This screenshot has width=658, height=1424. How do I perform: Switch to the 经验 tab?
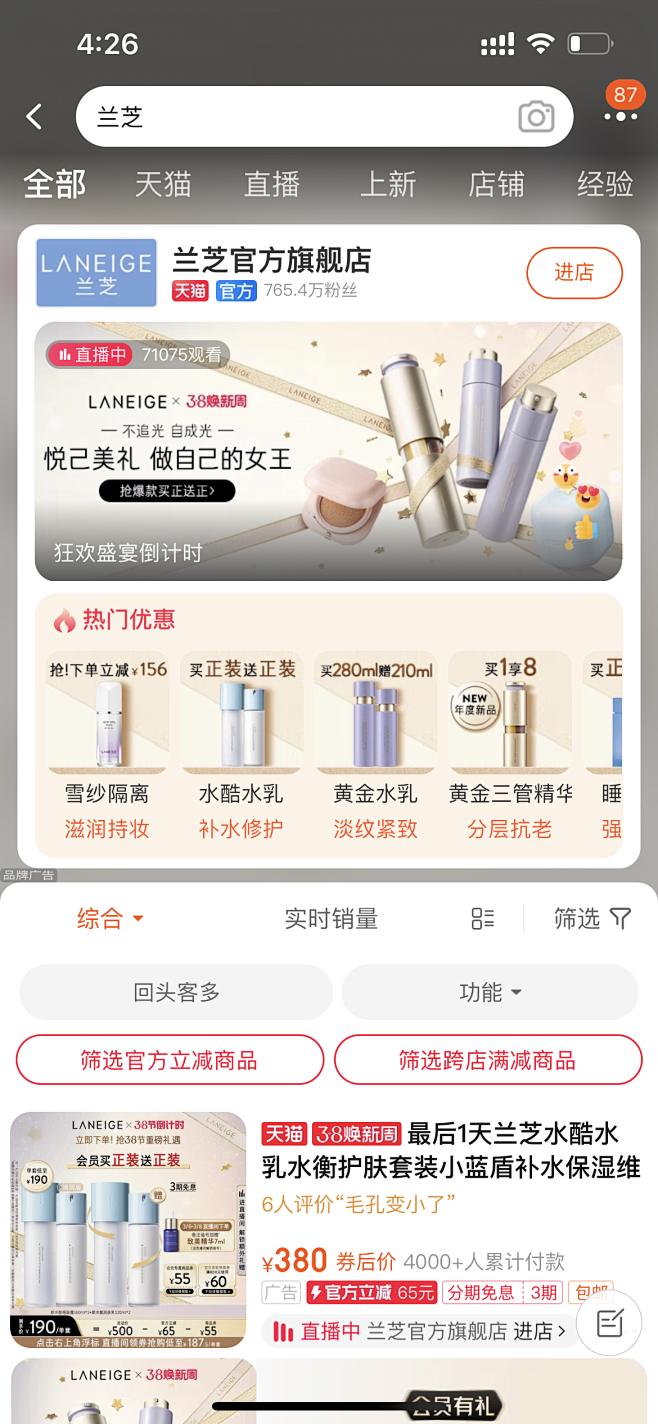[605, 184]
